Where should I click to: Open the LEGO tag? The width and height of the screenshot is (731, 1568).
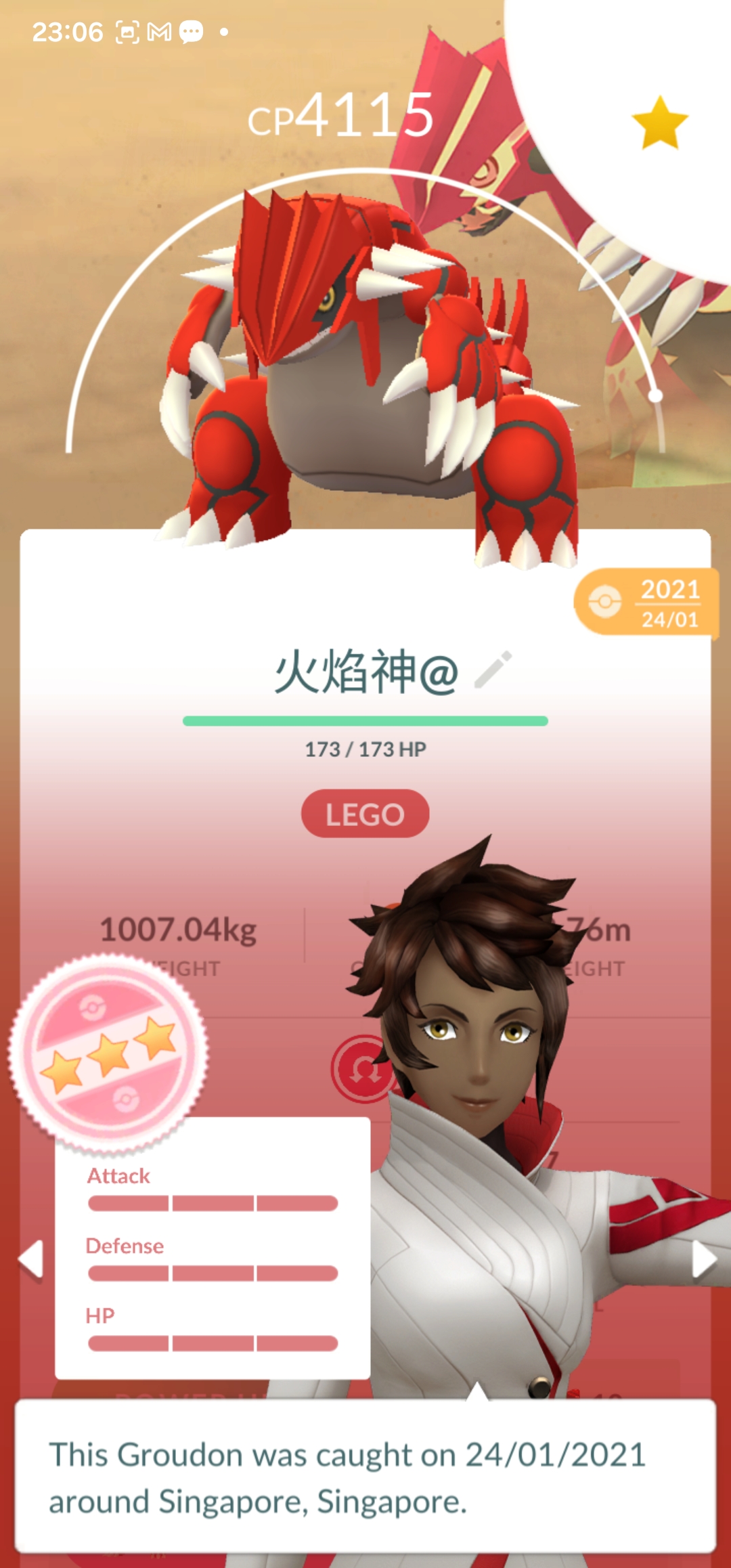point(365,814)
